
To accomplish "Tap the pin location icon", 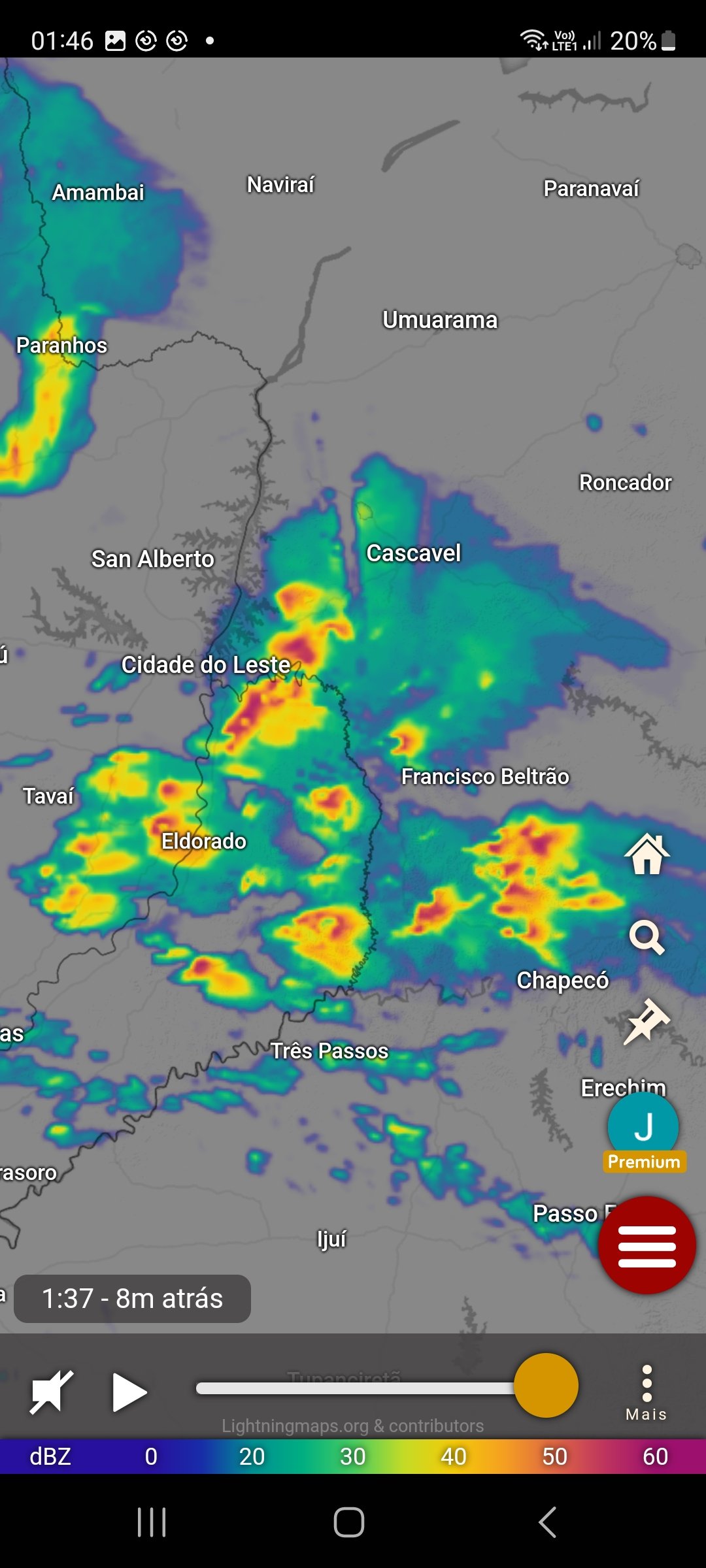I will (646, 1021).
